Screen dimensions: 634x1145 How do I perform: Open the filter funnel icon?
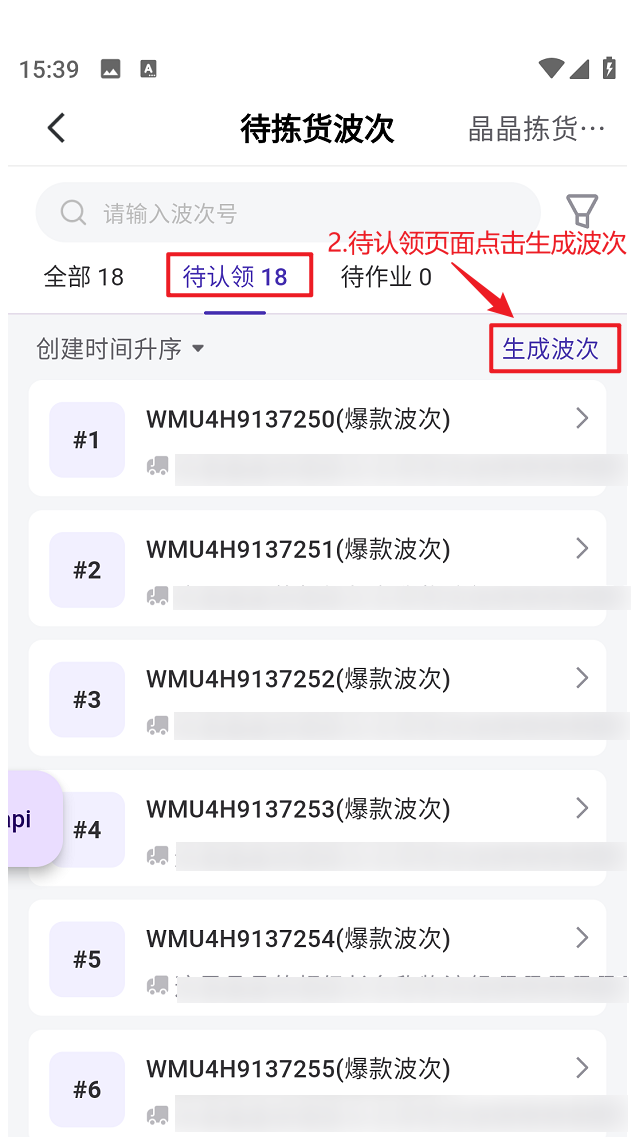581,212
